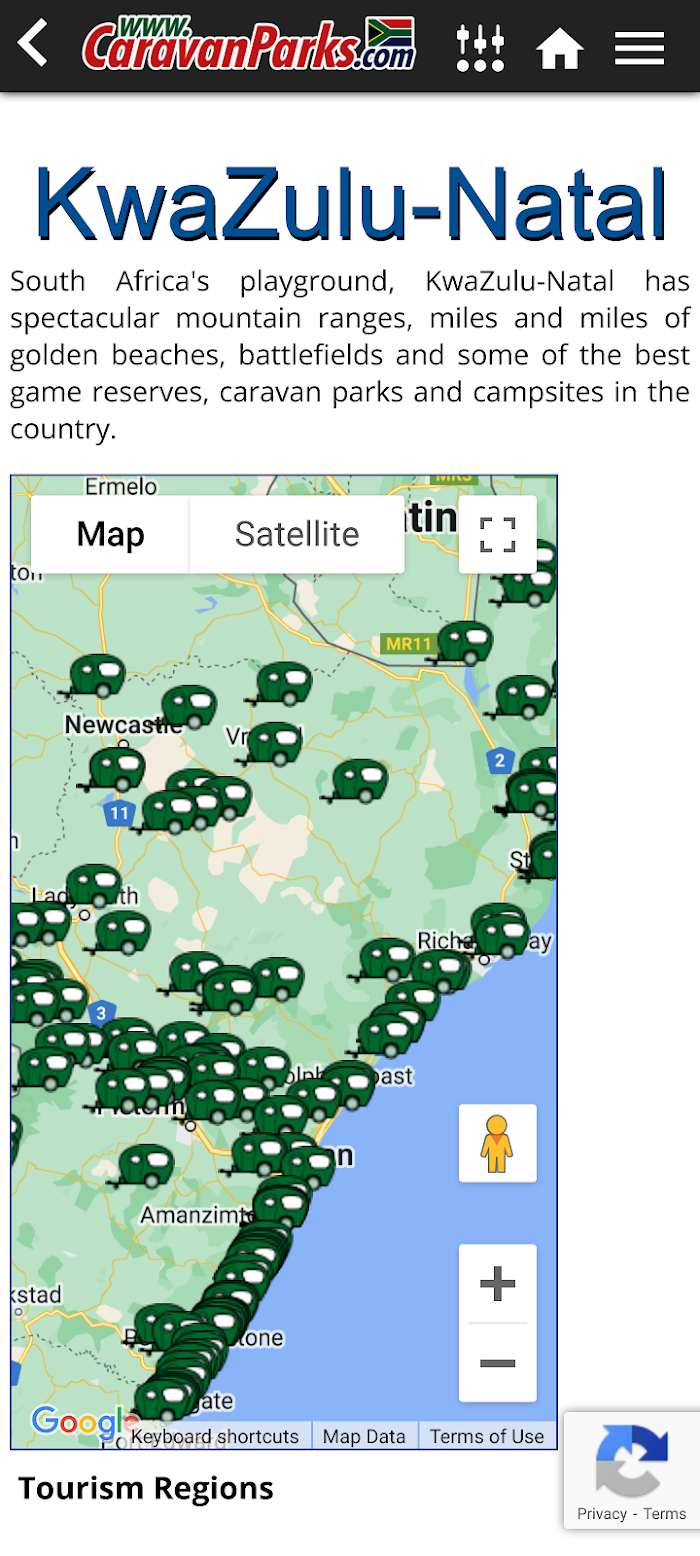Tap the CaravanParks.com header logo
700x1556 pixels.
coord(249,45)
